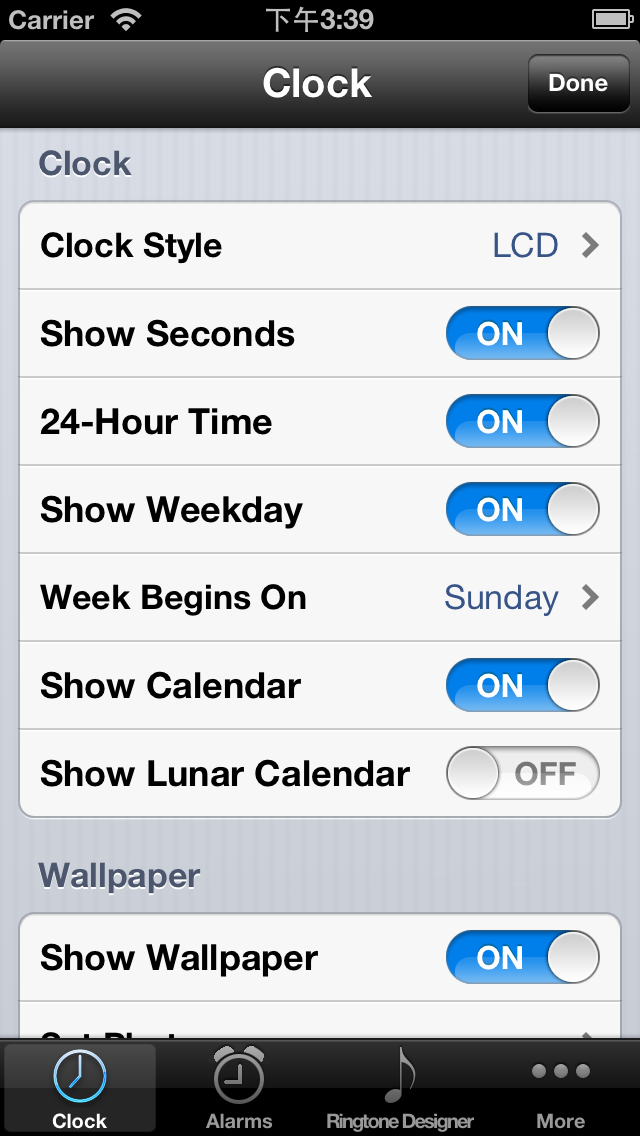
Task: Turn off the Show Seconds switch
Action: point(522,333)
